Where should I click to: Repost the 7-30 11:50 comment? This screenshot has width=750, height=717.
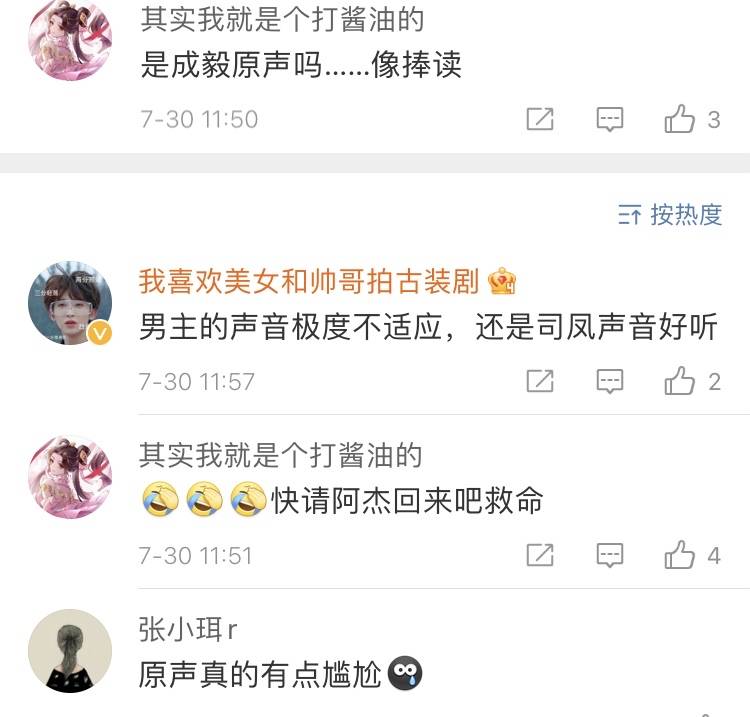pos(540,120)
